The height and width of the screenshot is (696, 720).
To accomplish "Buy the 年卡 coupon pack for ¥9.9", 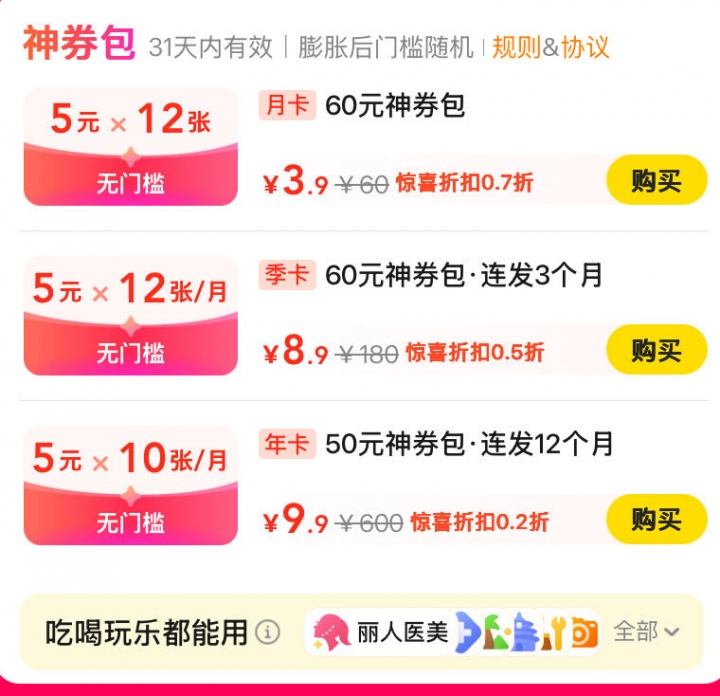I will click(656, 520).
